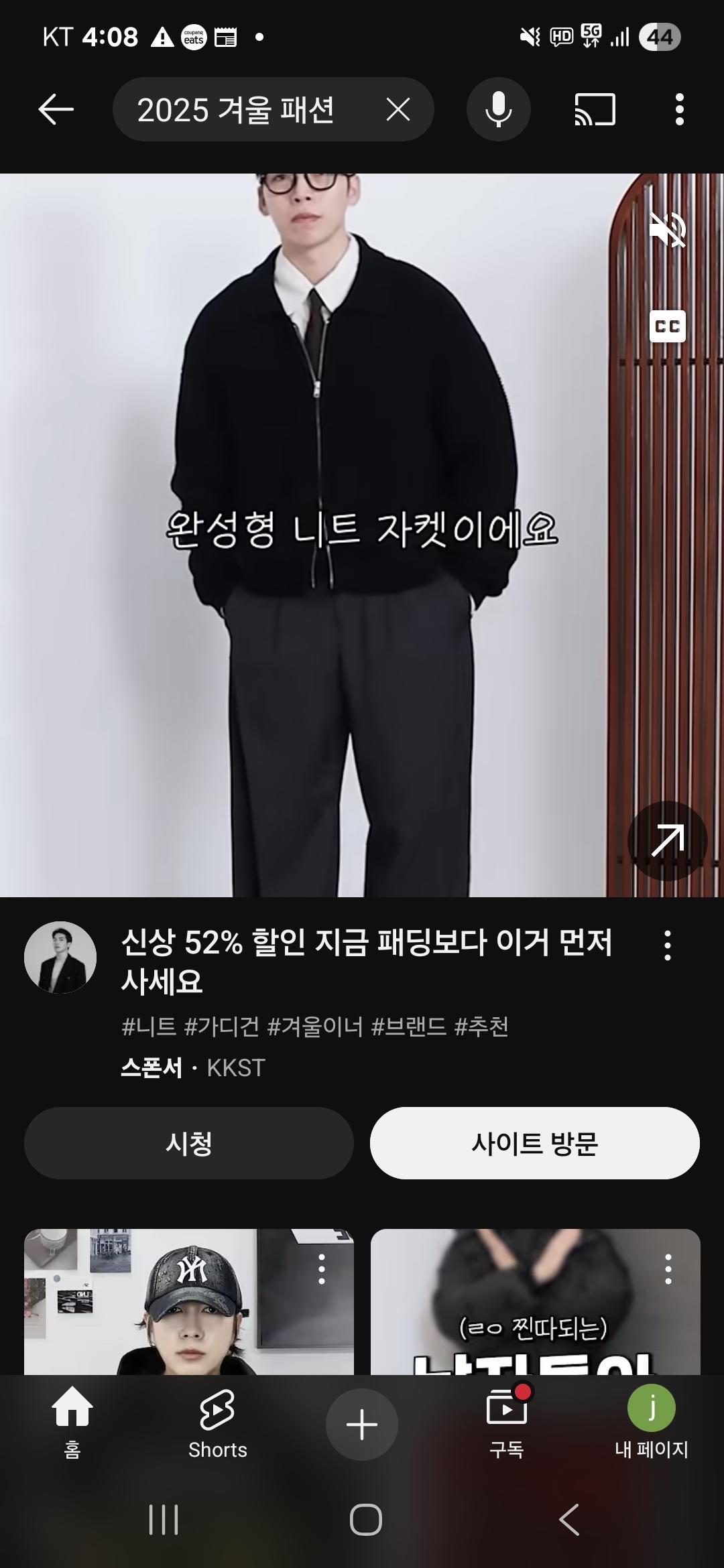Start voice search with microphone
Image resolution: width=724 pixels, height=1568 pixels.
(x=498, y=110)
